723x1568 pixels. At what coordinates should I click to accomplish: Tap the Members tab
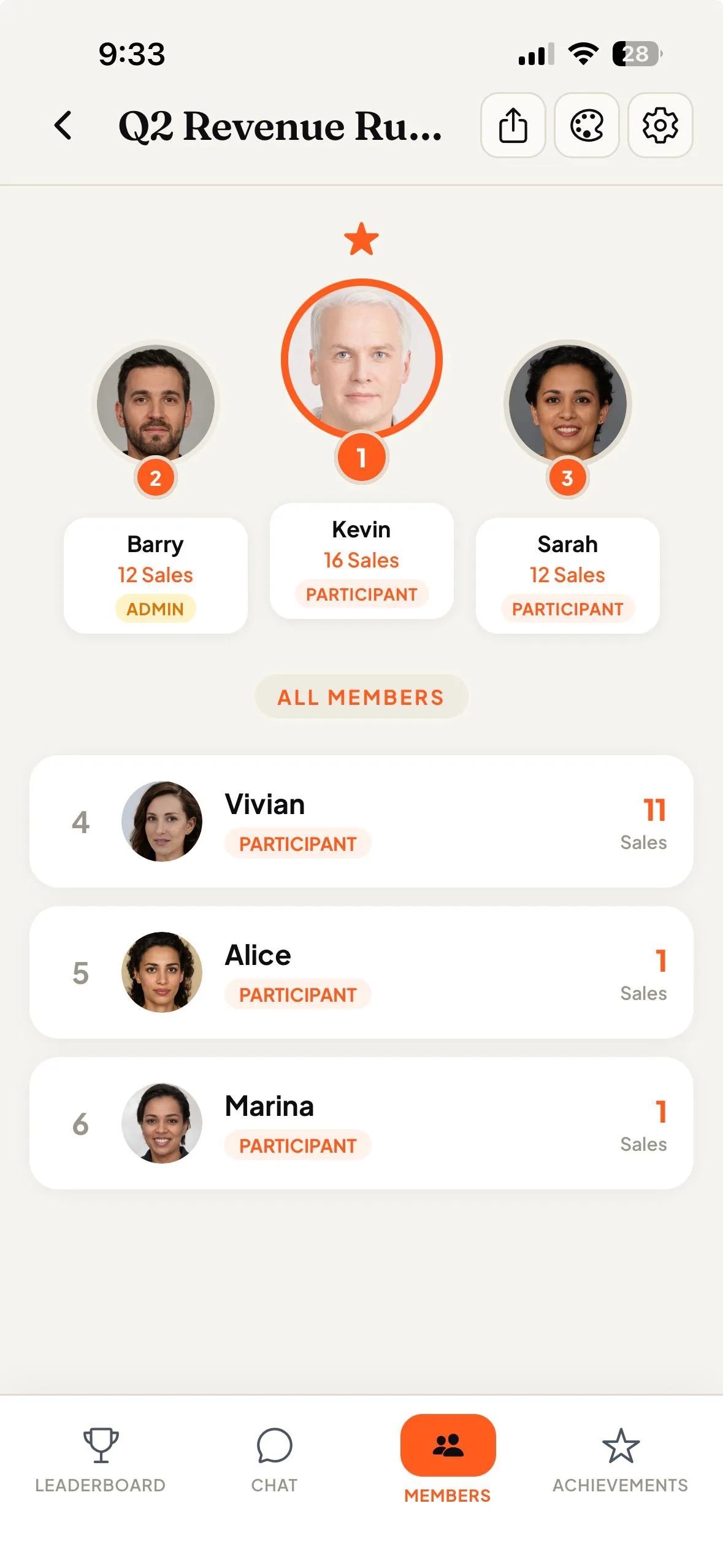point(448,1460)
